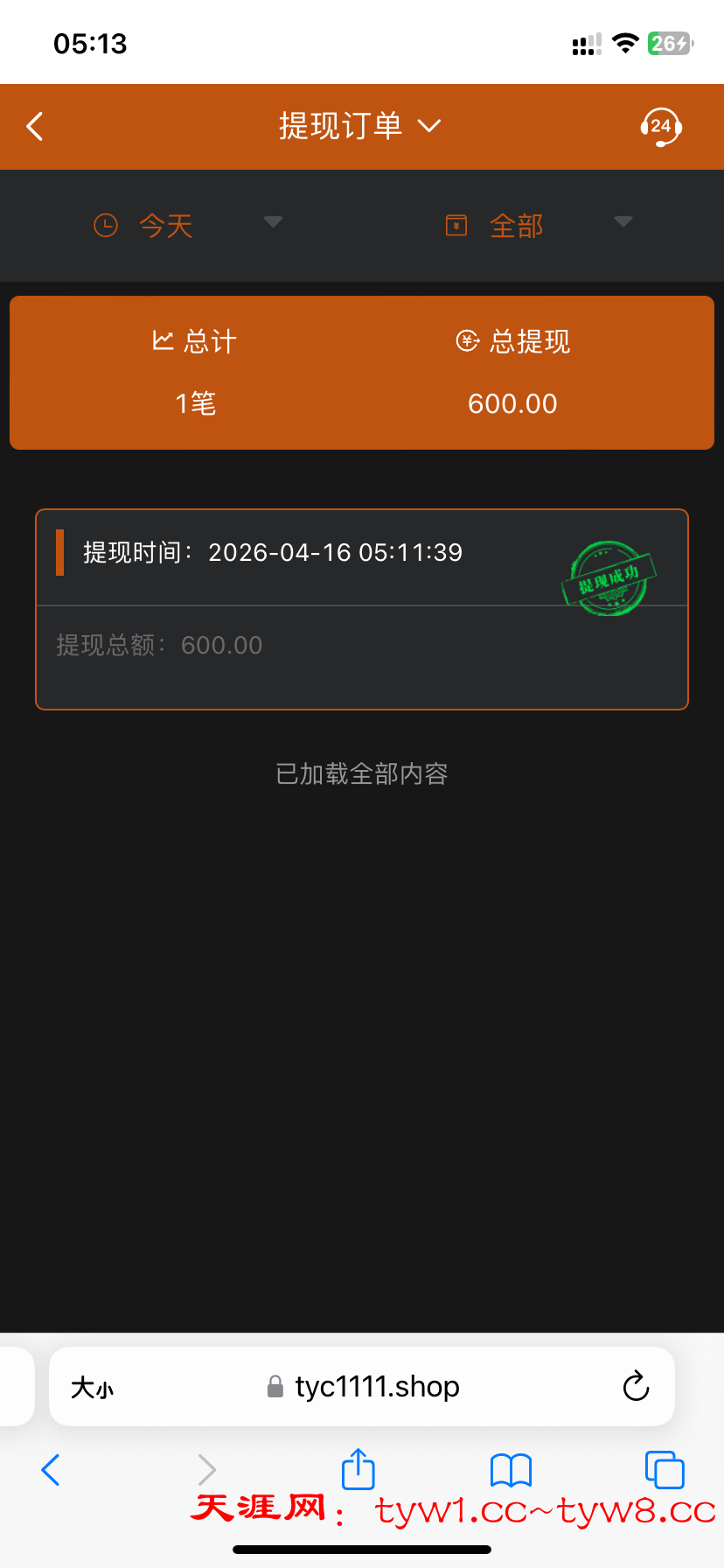The image size is (724, 1568).
Task: Expand the 提现订单 title dropdown chevron
Action: 428,127
